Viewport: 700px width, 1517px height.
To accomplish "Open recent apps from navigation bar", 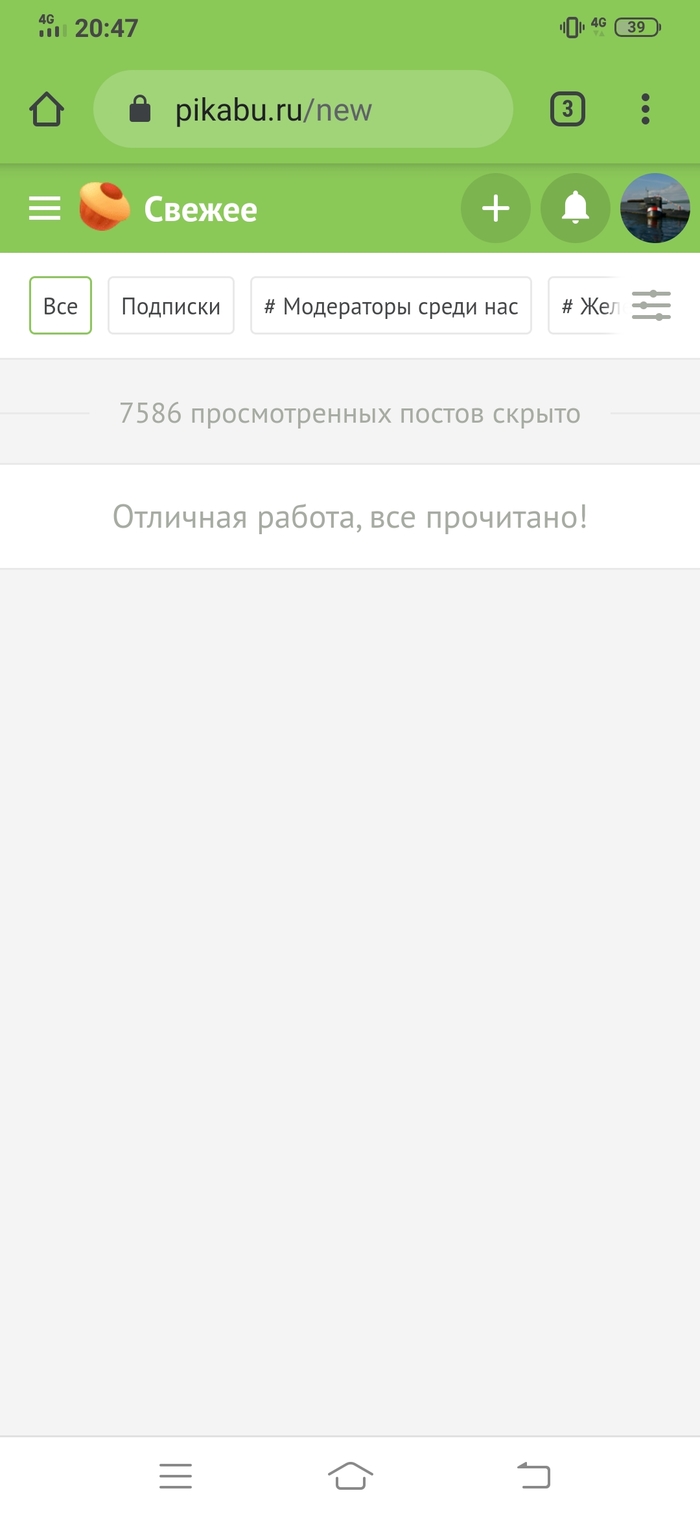I will click(x=175, y=1476).
